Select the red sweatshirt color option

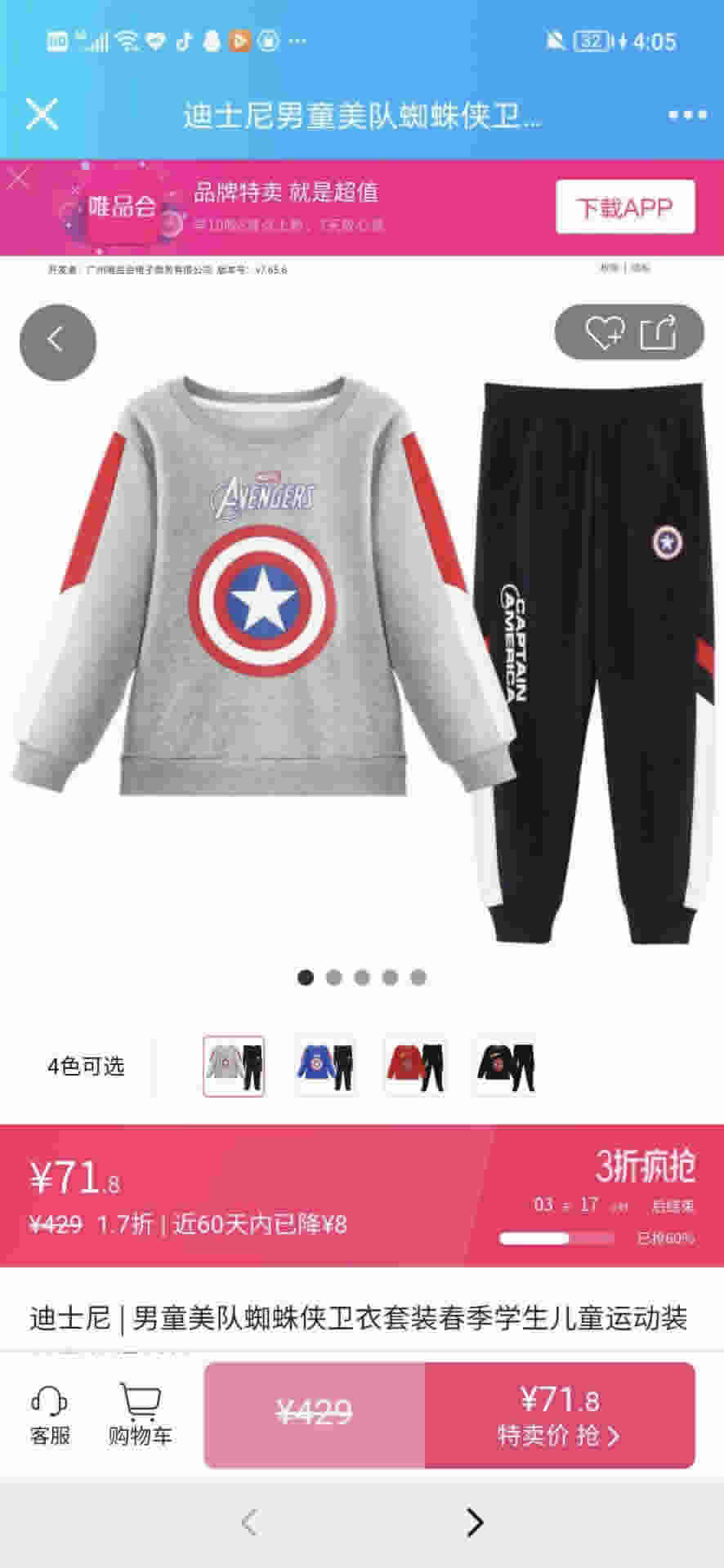point(416,1066)
